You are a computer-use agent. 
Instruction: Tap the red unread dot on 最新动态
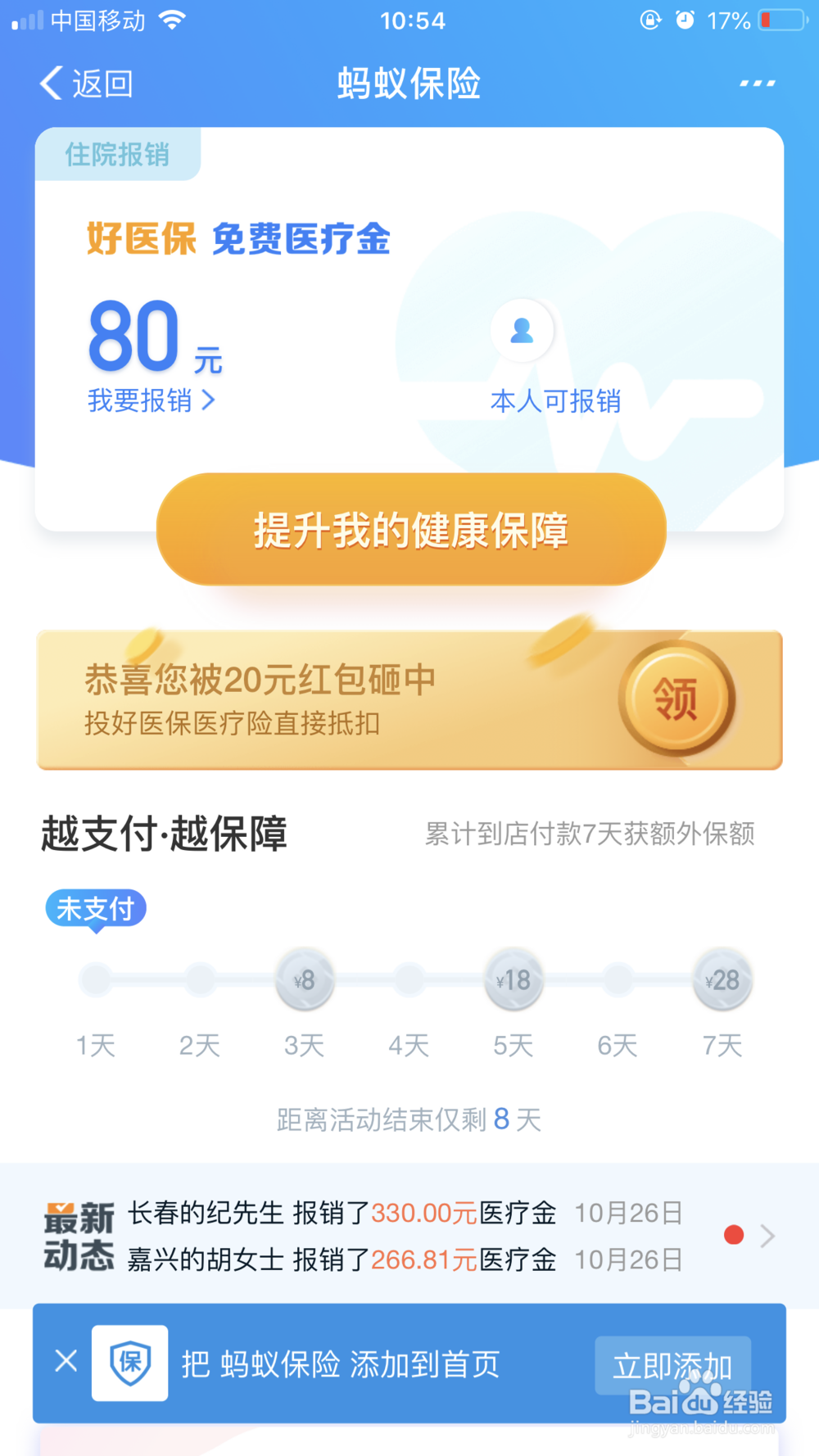coord(733,1235)
